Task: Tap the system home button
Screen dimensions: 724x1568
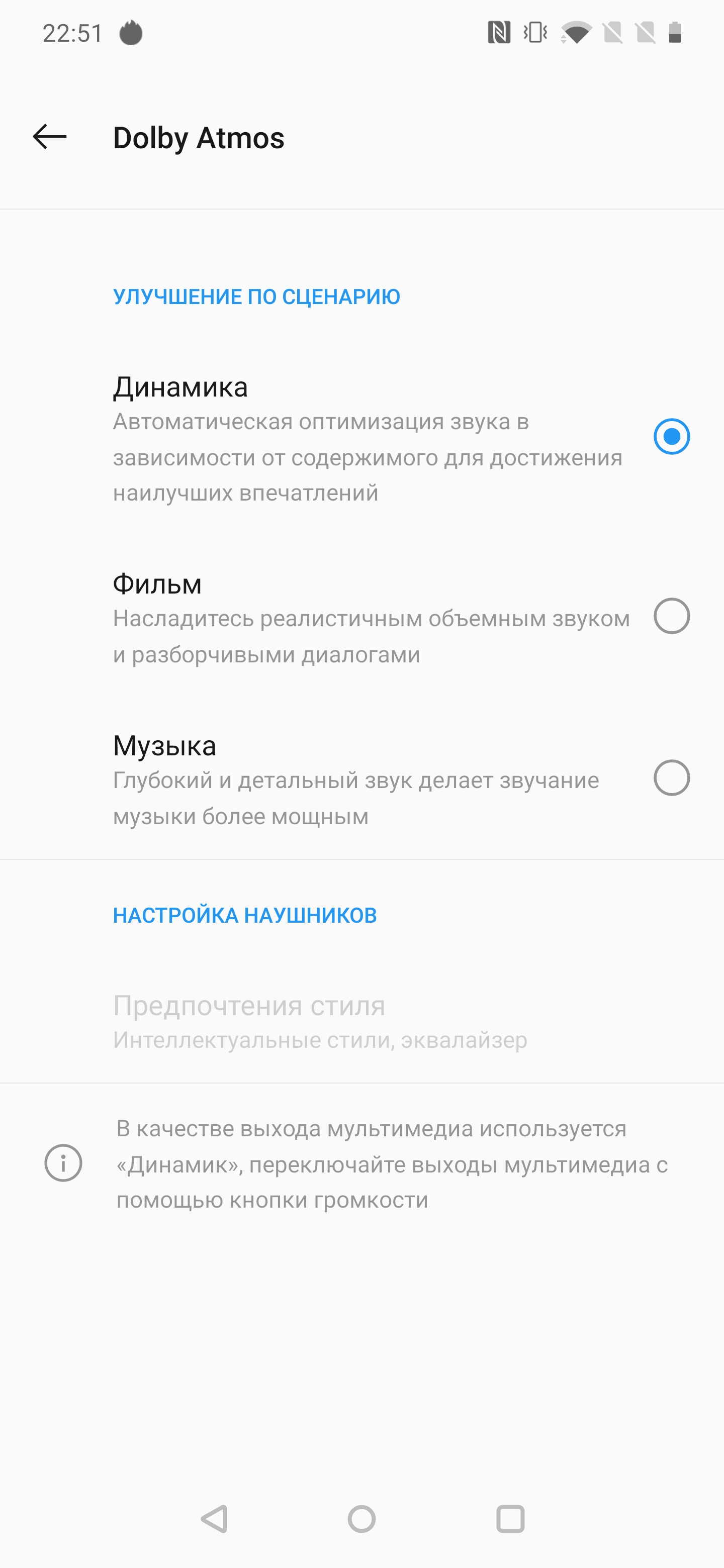Action: tap(361, 1519)
